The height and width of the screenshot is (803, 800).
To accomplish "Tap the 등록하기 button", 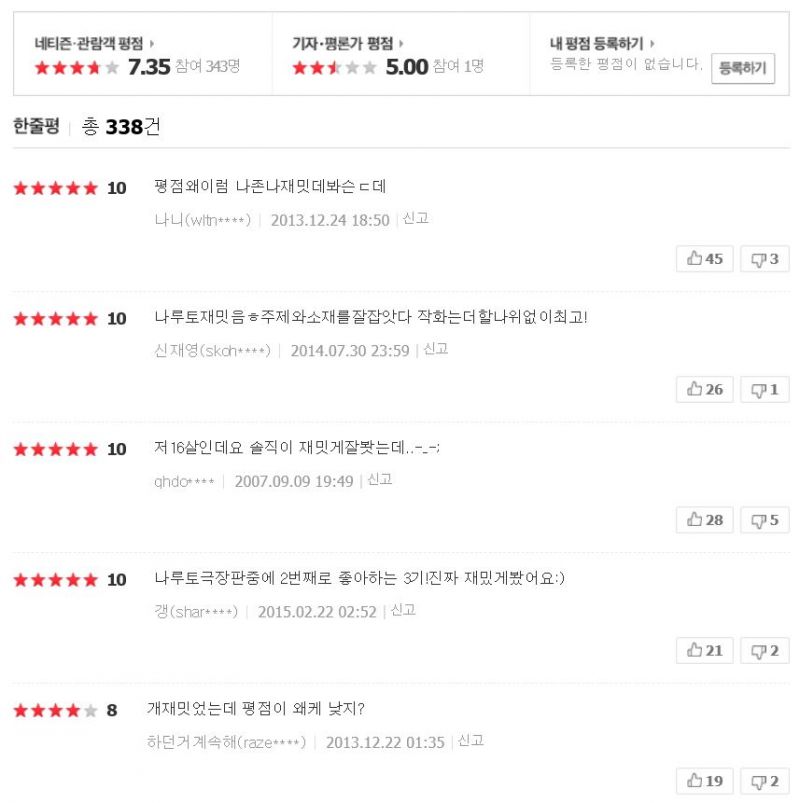I will click(x=743, y=68).
